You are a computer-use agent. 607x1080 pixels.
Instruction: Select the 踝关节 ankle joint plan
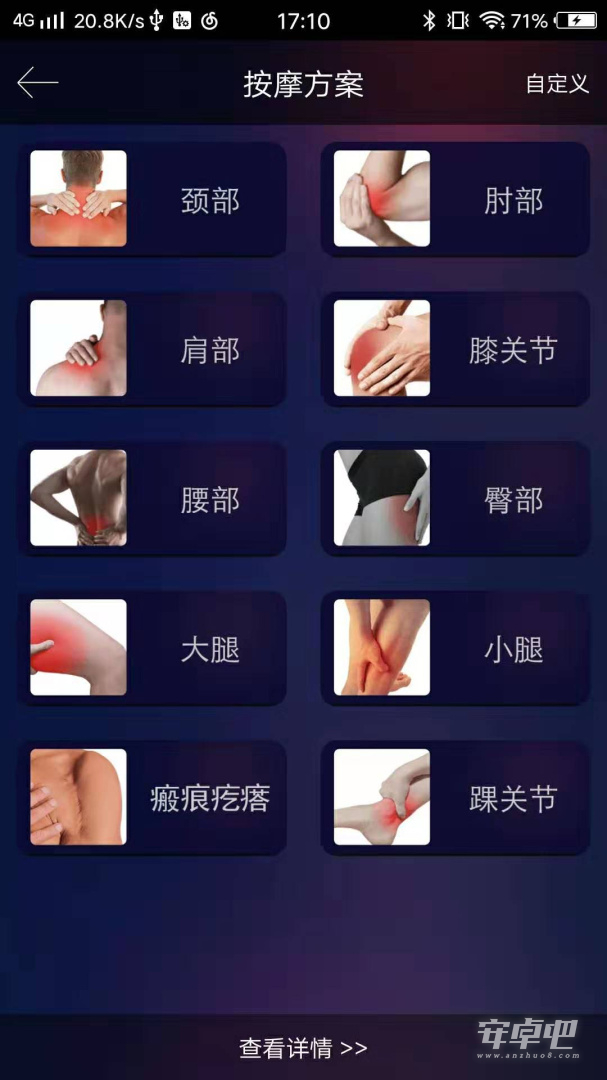[x=455, y=798]
